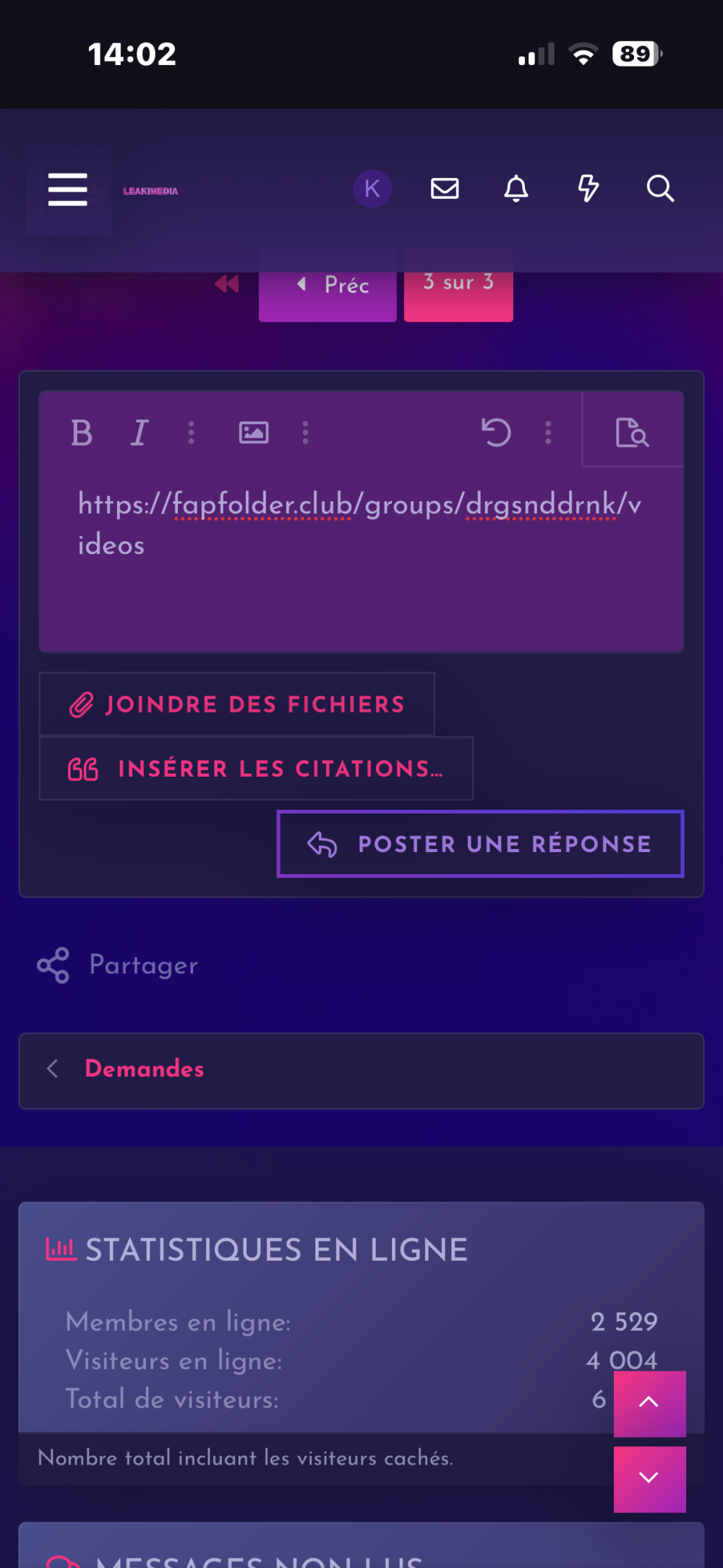Open the inbox envelope icon
Image resolution: width=723 pixels, height=1568 pixels.
coord(445,189)
